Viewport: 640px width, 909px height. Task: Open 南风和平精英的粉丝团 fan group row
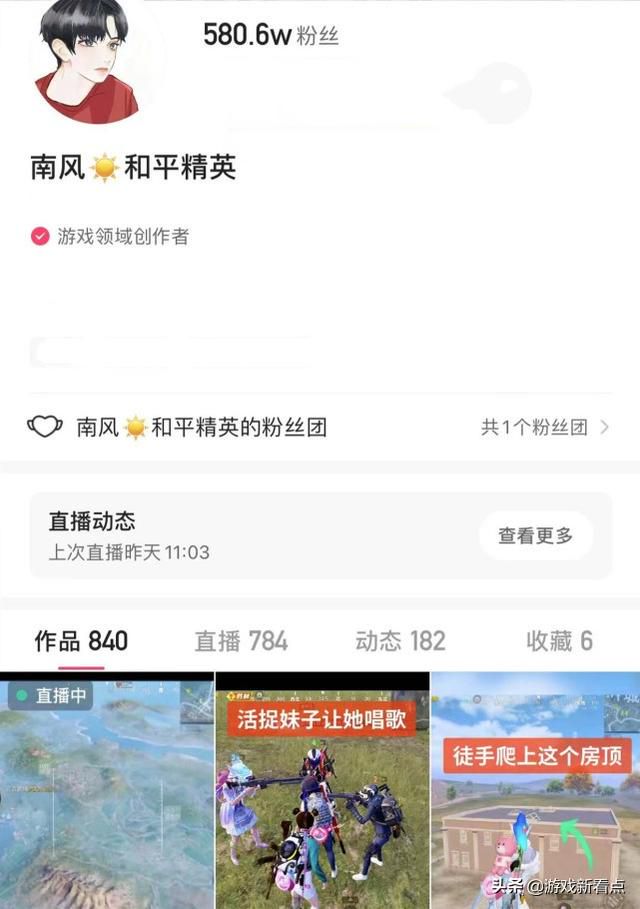click(x=318, y=428)
